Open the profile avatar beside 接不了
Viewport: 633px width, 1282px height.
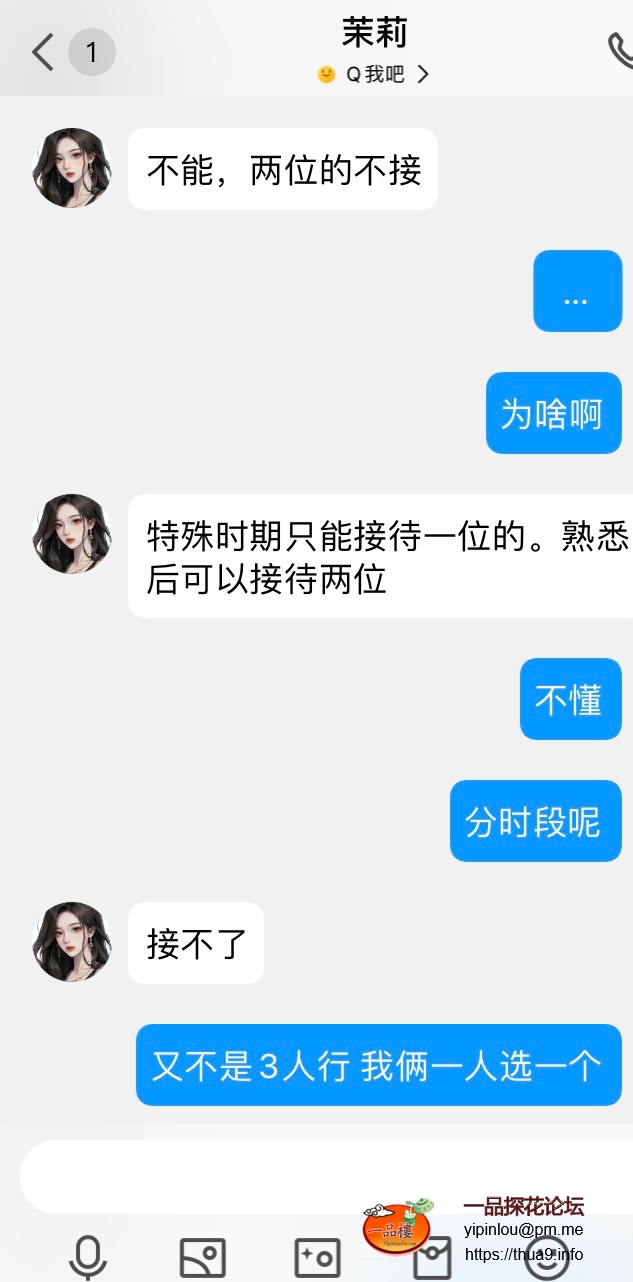point(72,942)
